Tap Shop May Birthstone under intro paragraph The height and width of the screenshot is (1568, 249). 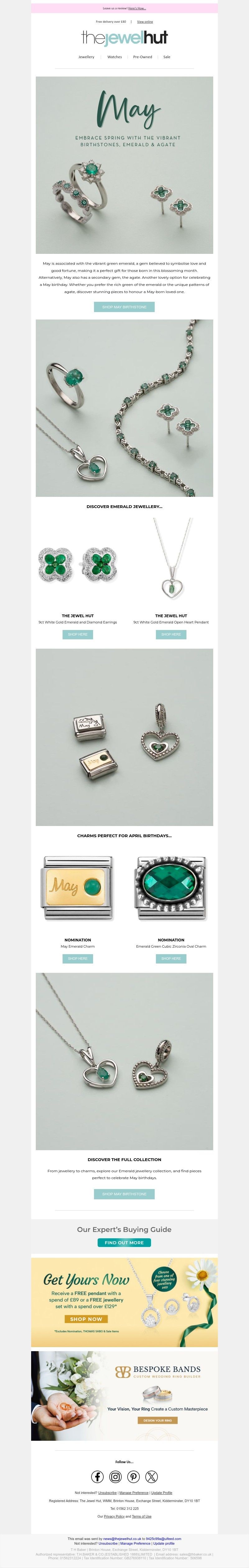pyautogui.click(x=124, y=307)
